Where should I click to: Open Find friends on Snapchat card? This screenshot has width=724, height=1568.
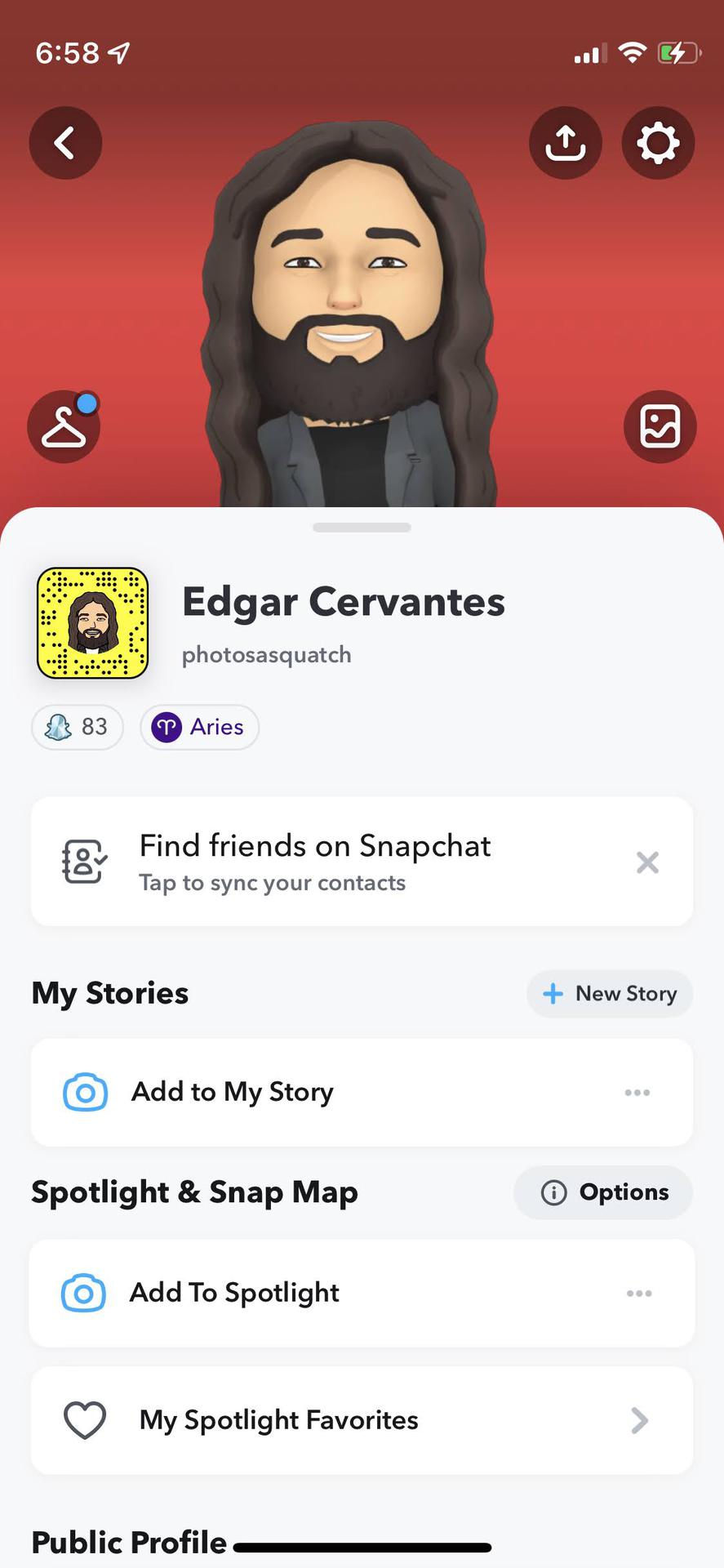click(326, 862)
